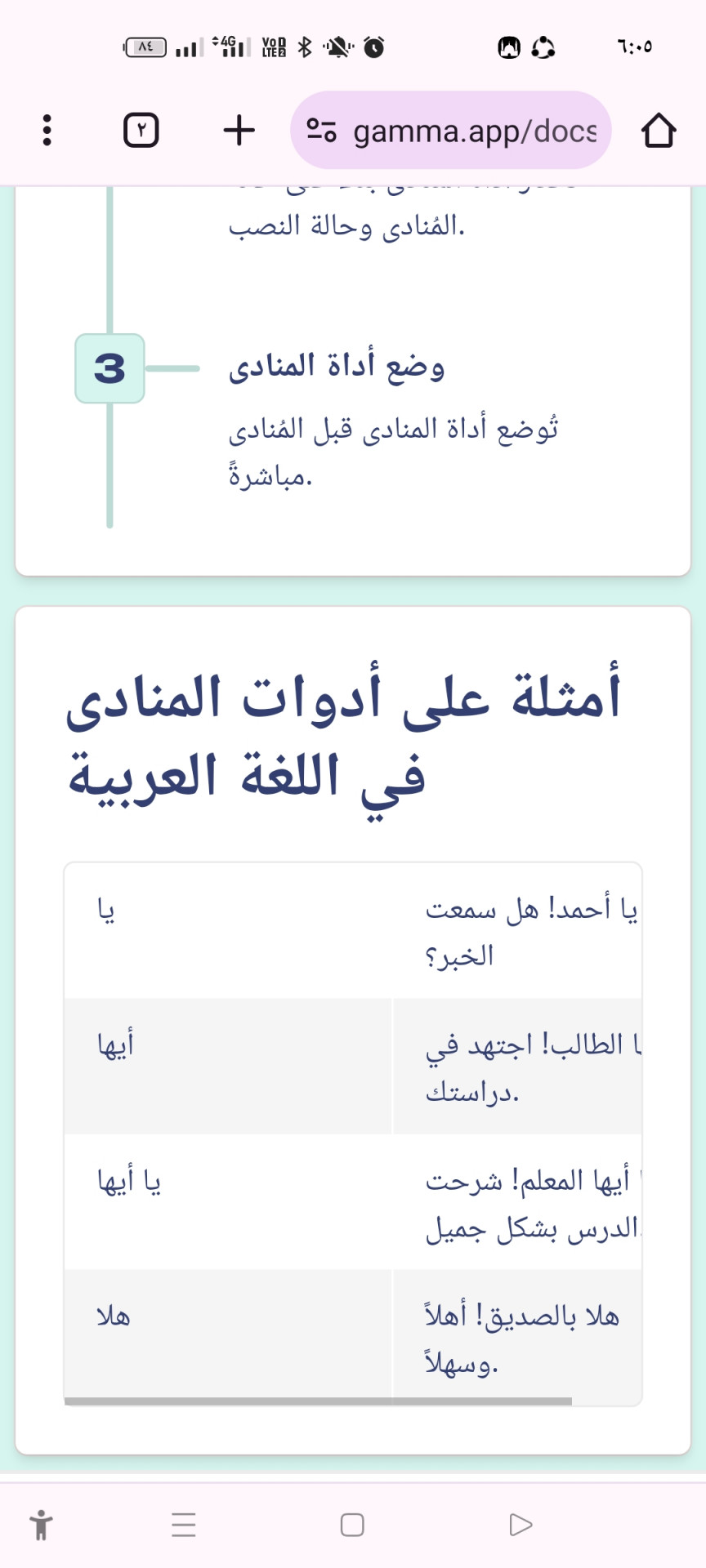
Task: Go to the phone home screen
Action: [352, 1525]
